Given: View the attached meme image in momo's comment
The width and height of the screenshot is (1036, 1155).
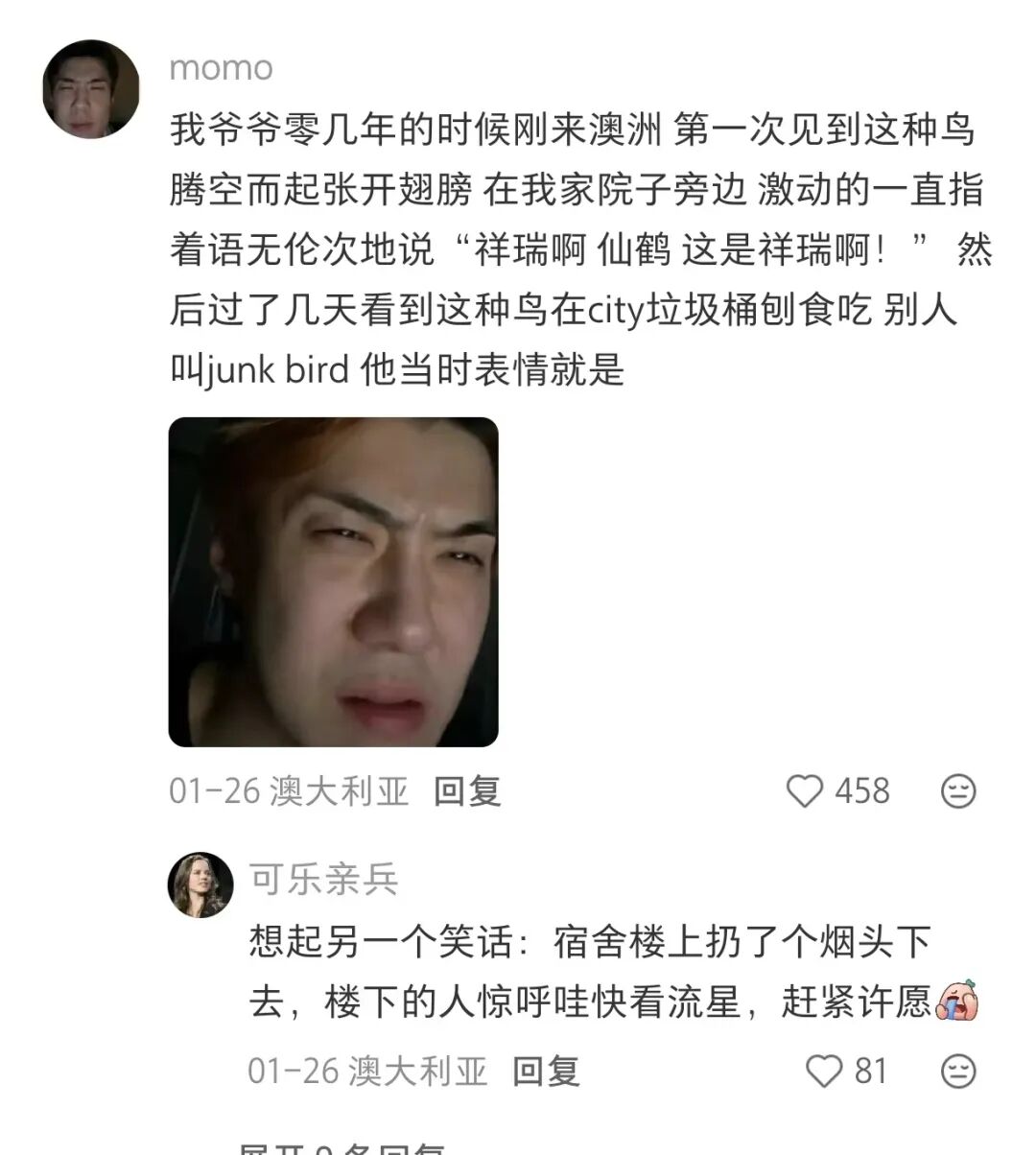Looking at the screenshot, I should 333,582.
